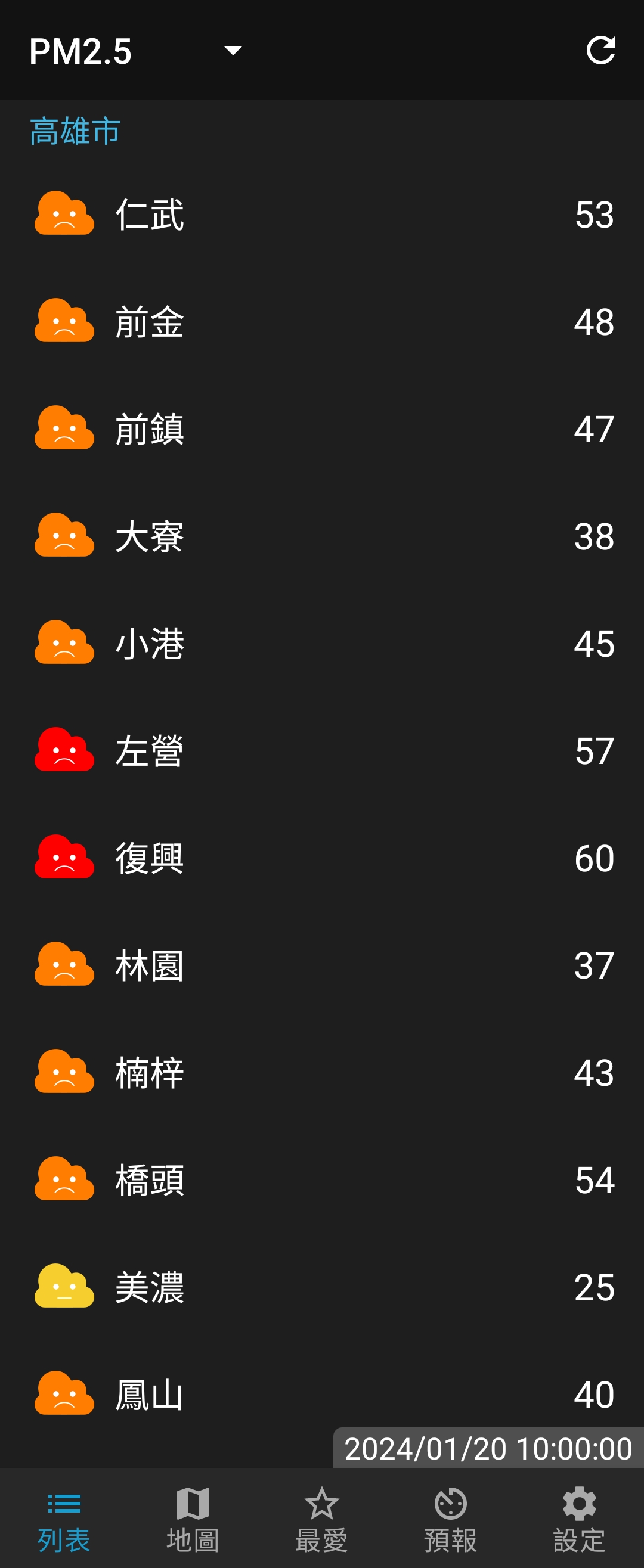This screenshot has width=644, height=1568.
Task: Tap the 前鎮 station row
Action: [x=321, y=429]
